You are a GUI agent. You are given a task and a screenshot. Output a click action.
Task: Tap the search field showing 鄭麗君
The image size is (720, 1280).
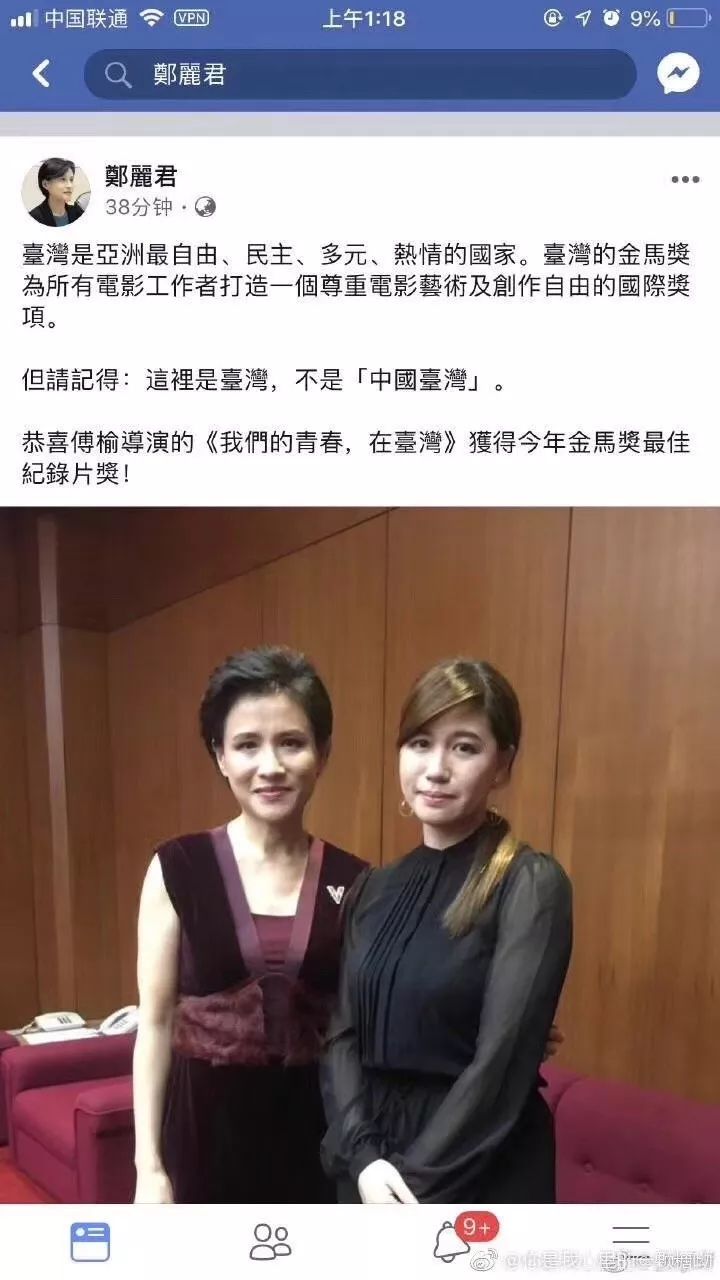360,74
